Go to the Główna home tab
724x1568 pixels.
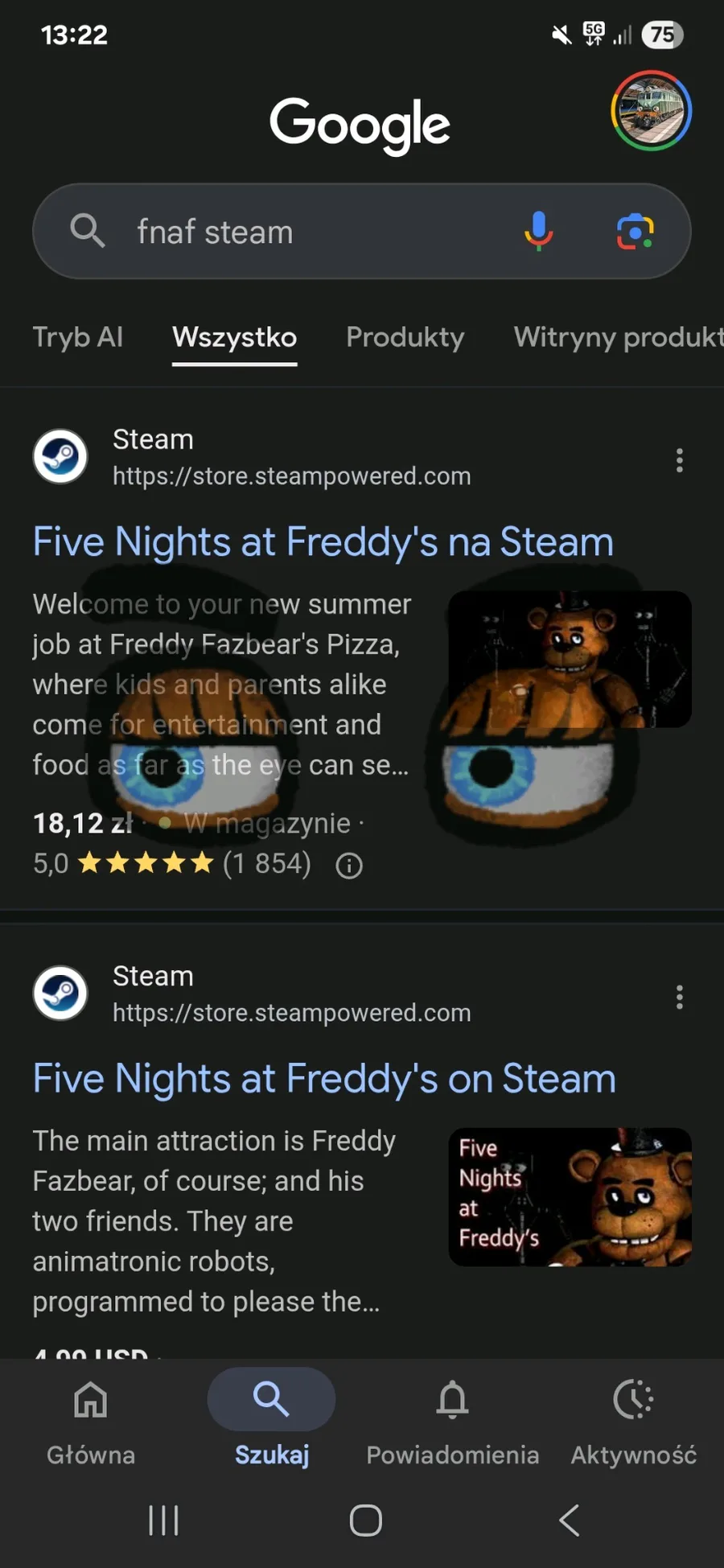[90, 1417]
